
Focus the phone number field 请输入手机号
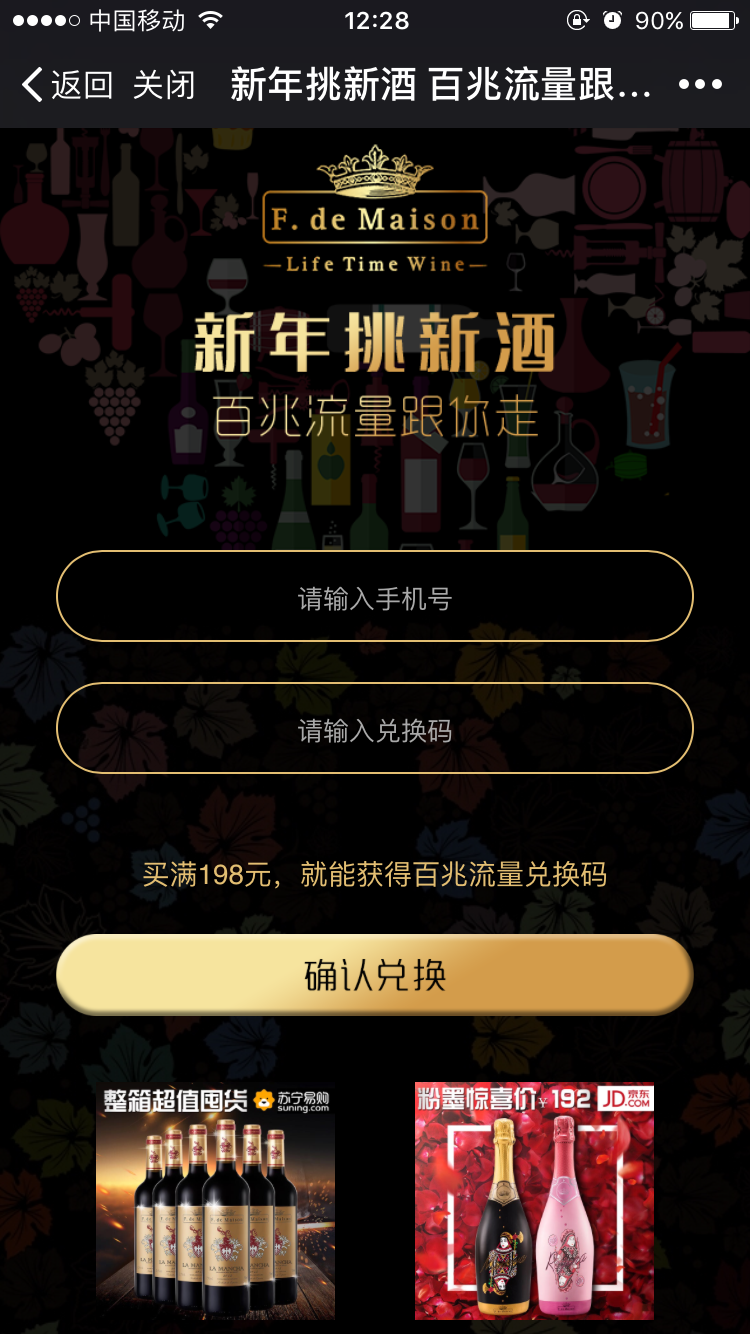point(375,596)
